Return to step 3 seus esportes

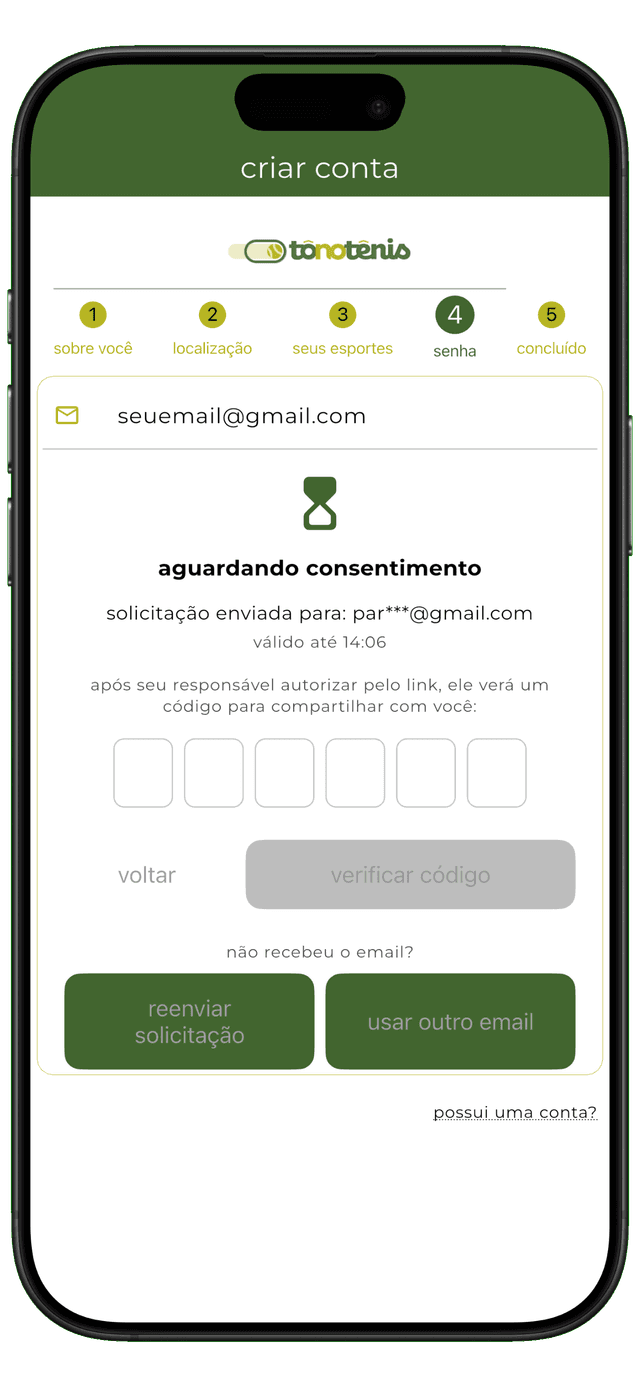[x=342, y=329]
